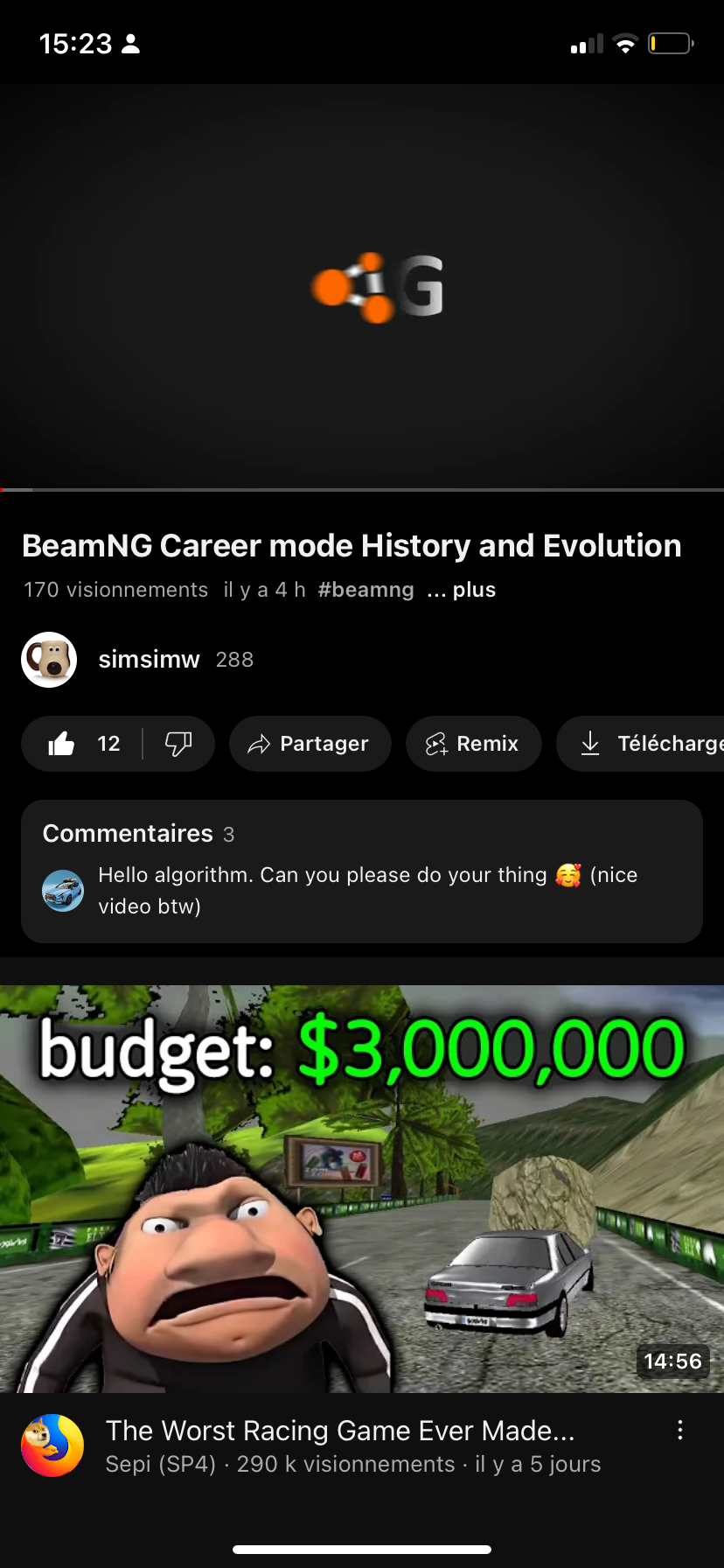Seek using the video progress bar

[361, 489]
